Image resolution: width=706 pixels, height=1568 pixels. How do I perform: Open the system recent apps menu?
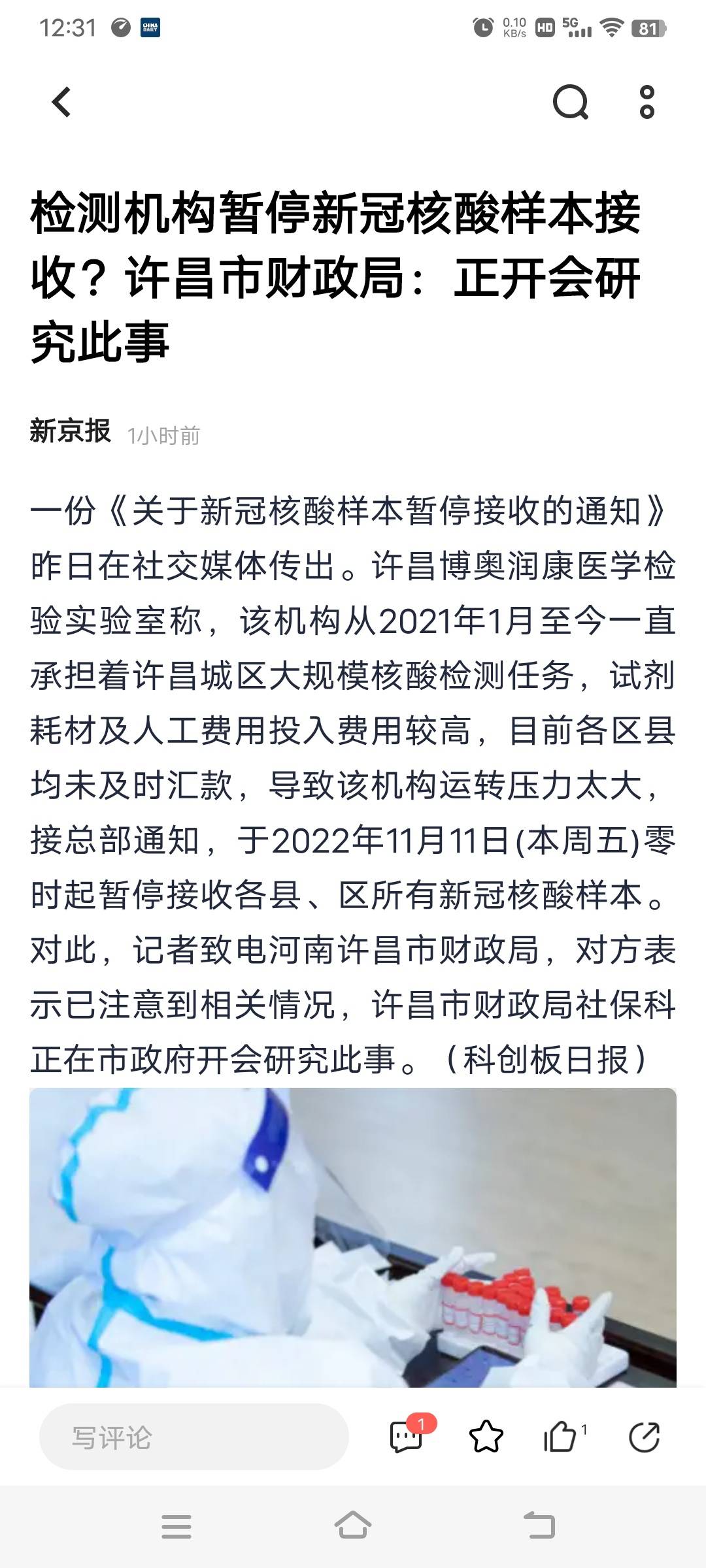click(x=176, y=1526)
